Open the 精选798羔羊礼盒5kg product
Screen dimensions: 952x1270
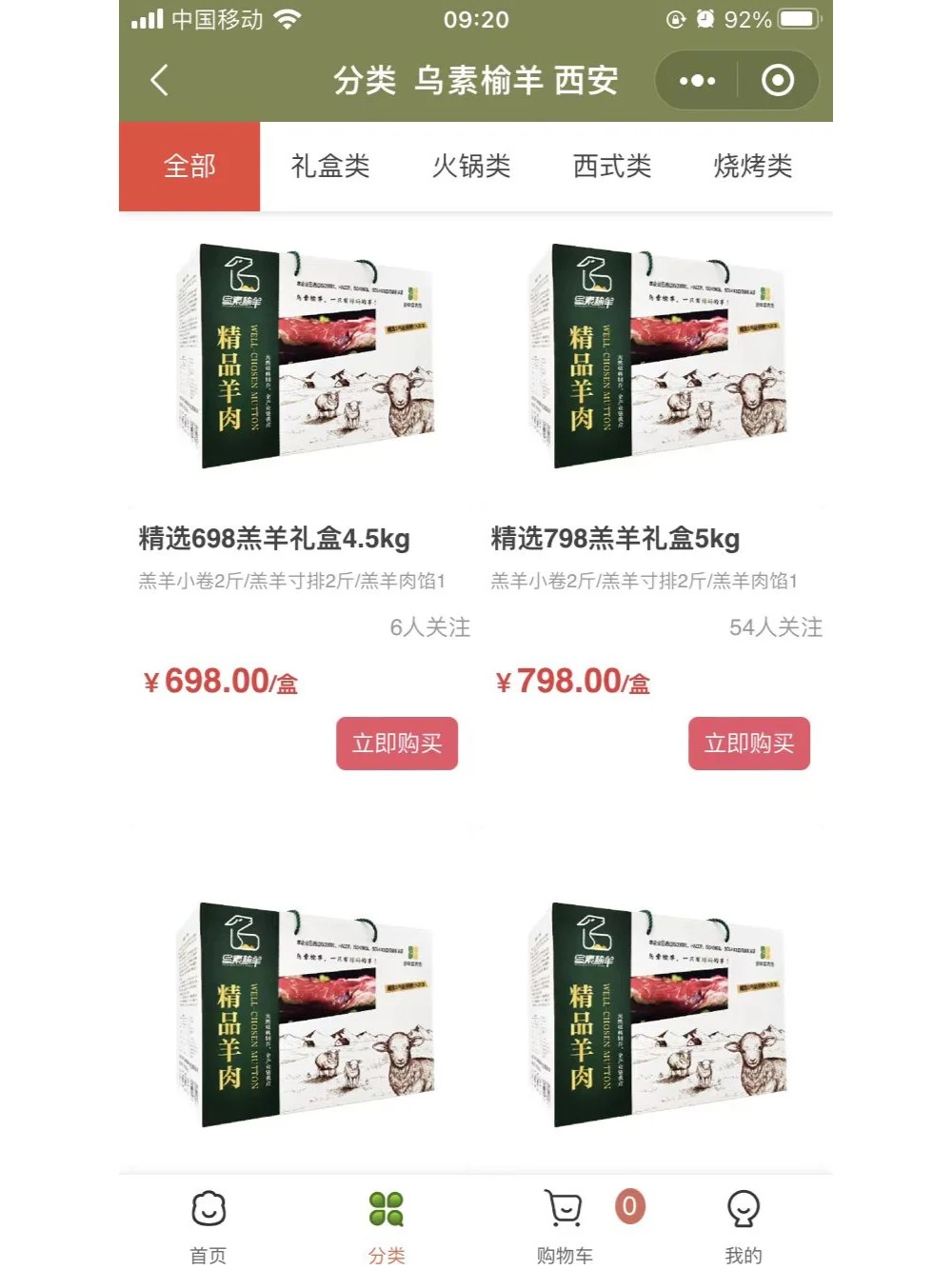(615, 539)
